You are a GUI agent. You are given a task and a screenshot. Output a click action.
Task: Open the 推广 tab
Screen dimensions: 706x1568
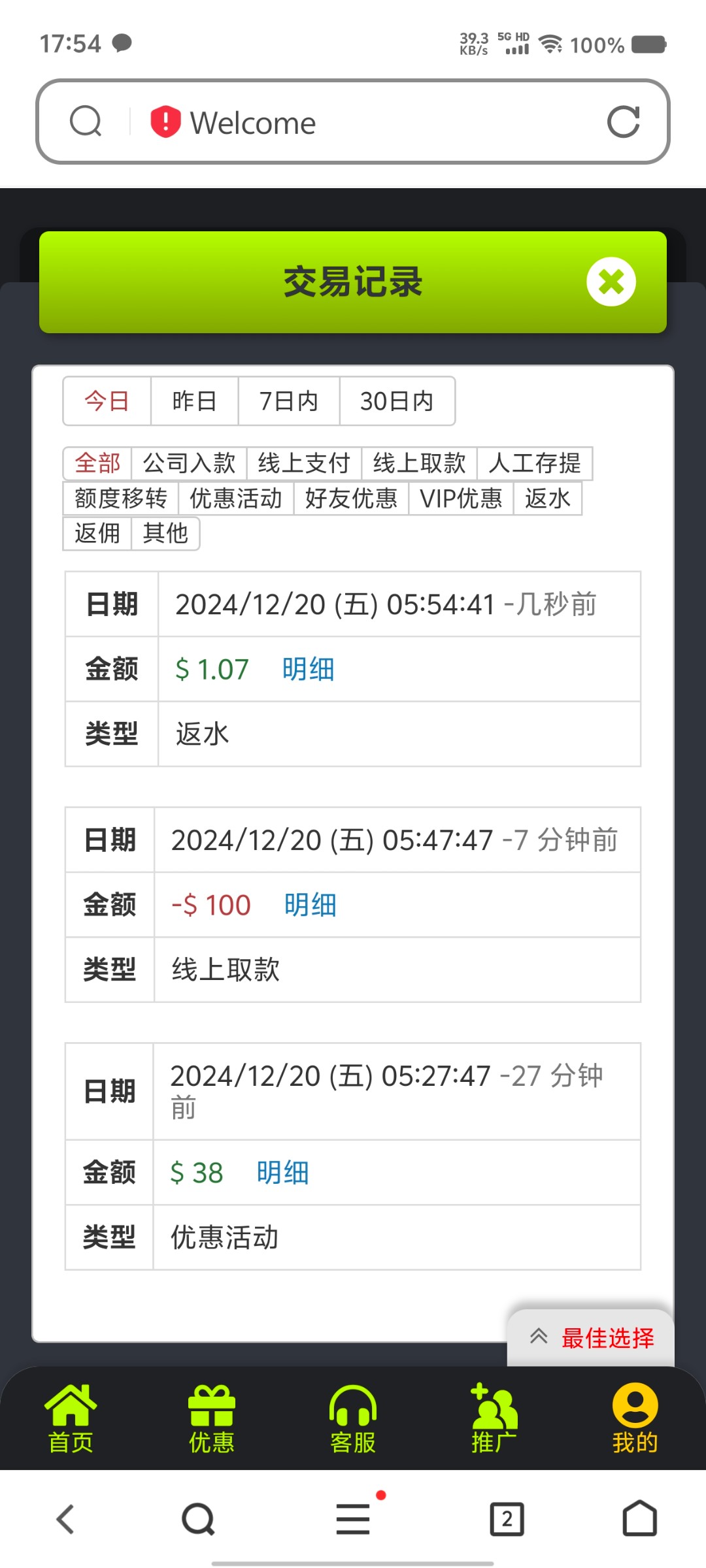tap(494, 1417)
